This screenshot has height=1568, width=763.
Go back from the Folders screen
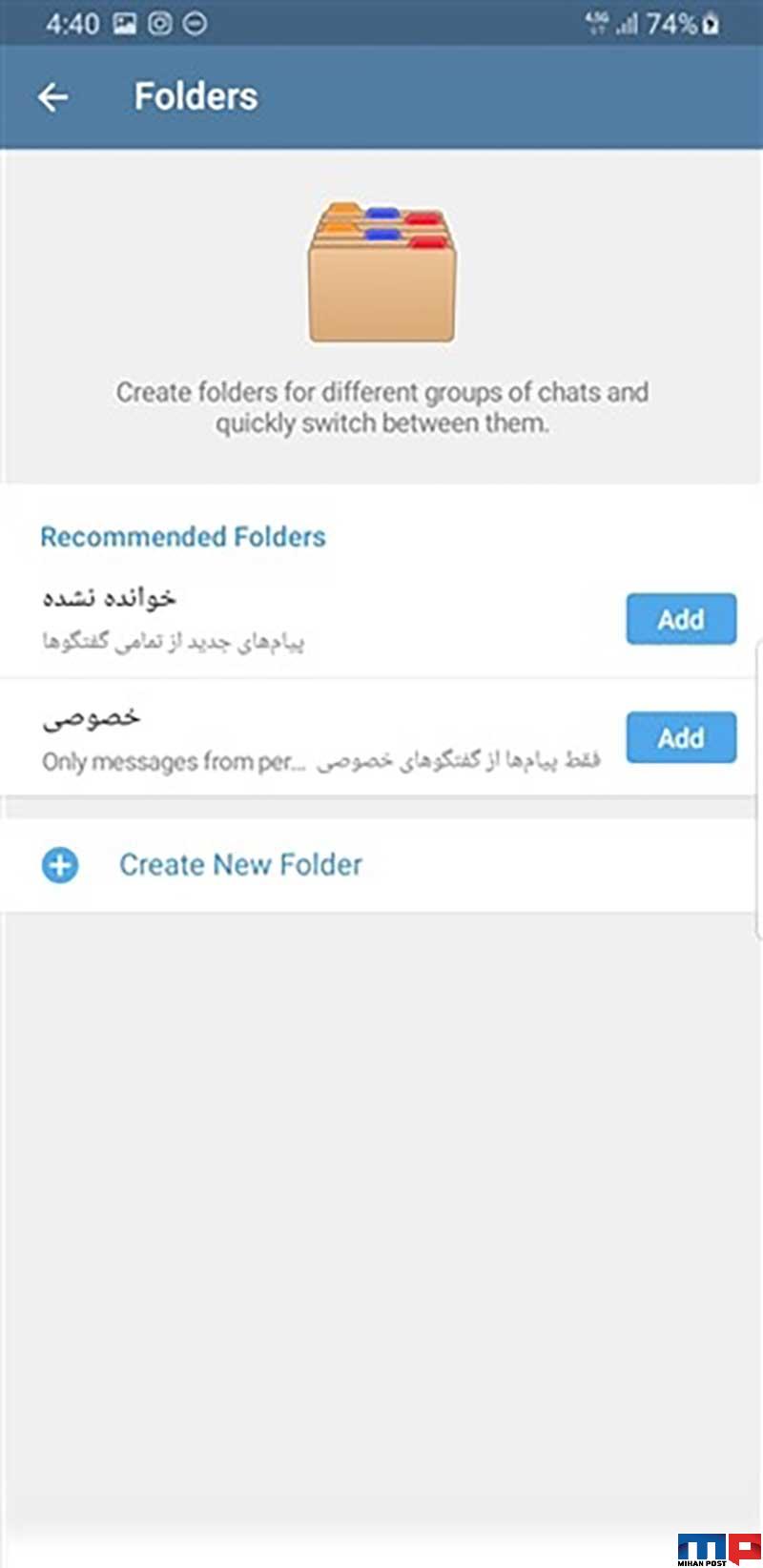click(x=52, y=96)
